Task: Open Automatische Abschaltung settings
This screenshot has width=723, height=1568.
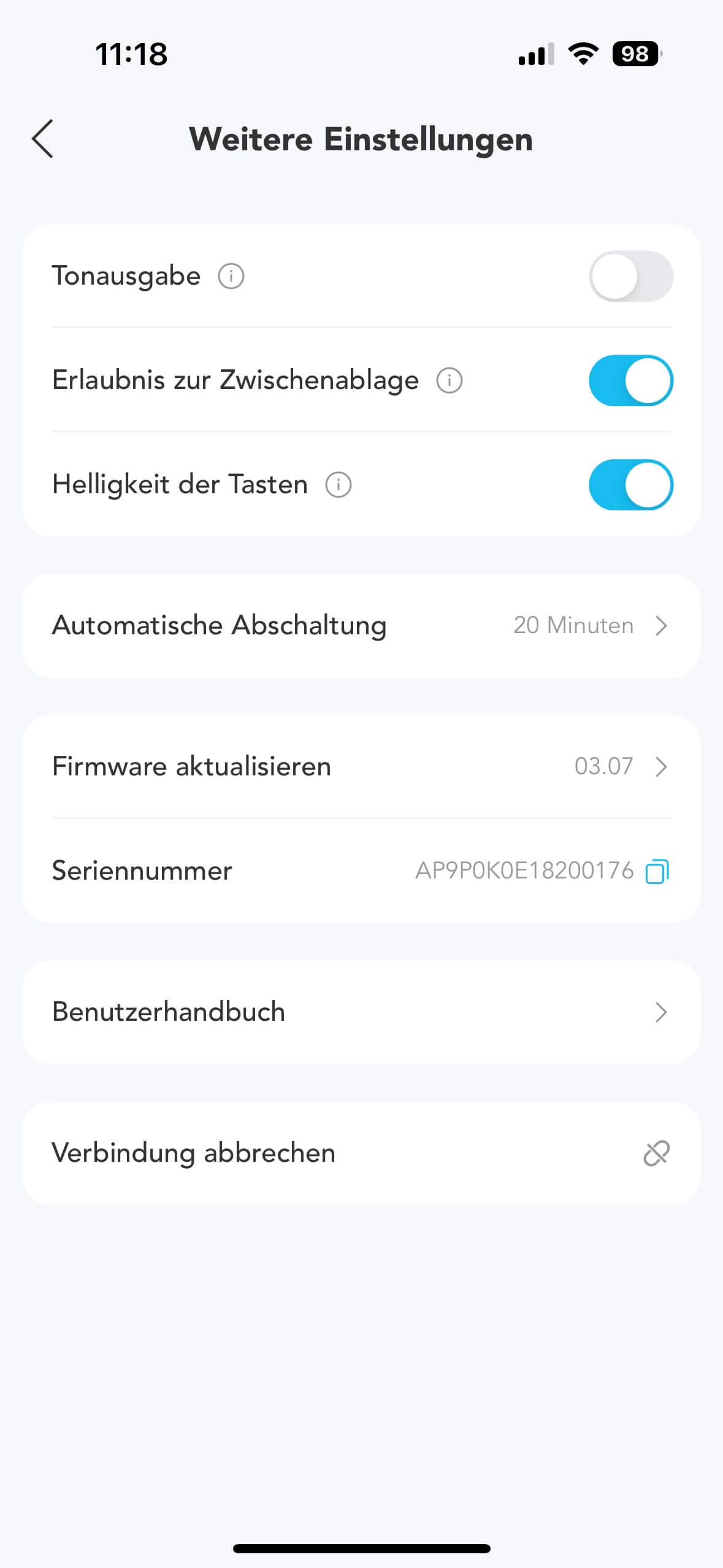Action: (361, 626)
